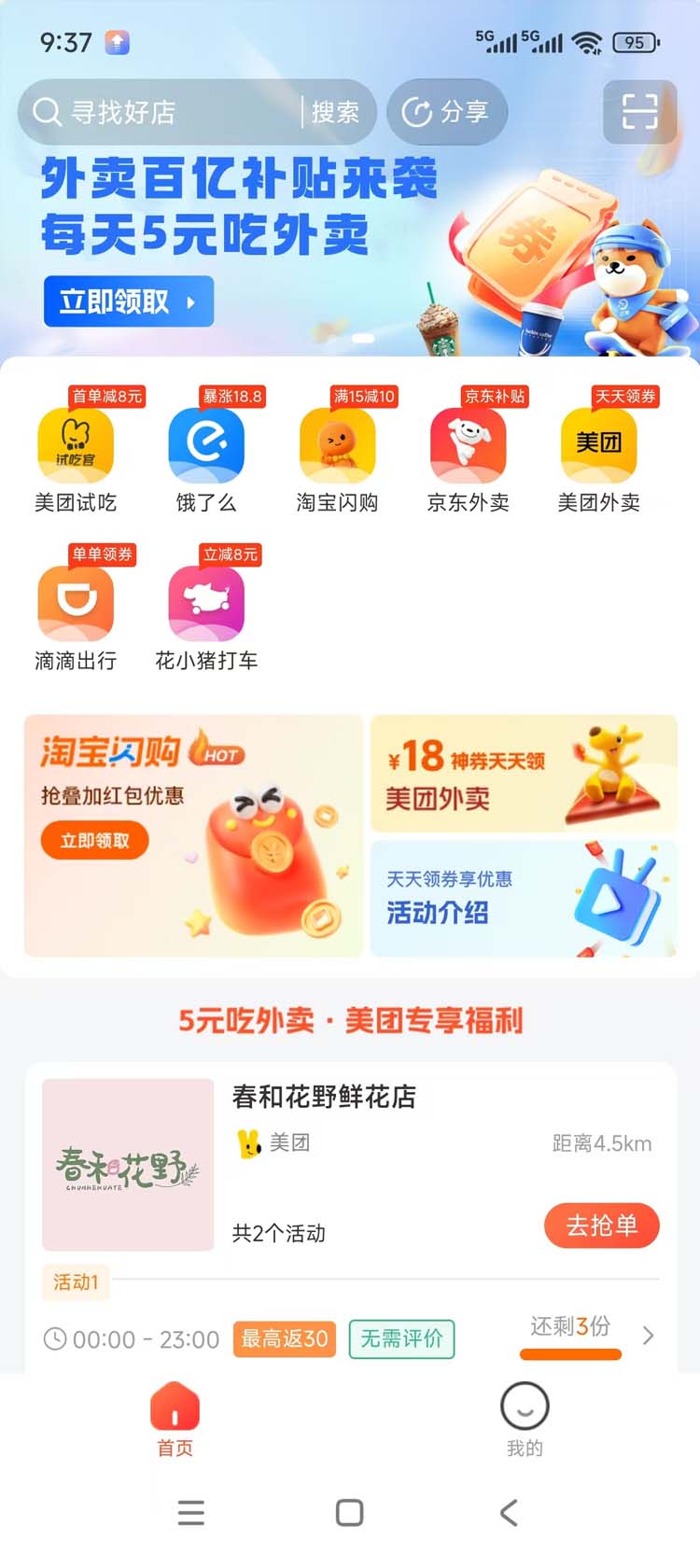Open the QR scan icon at top right

click(639, 111)
